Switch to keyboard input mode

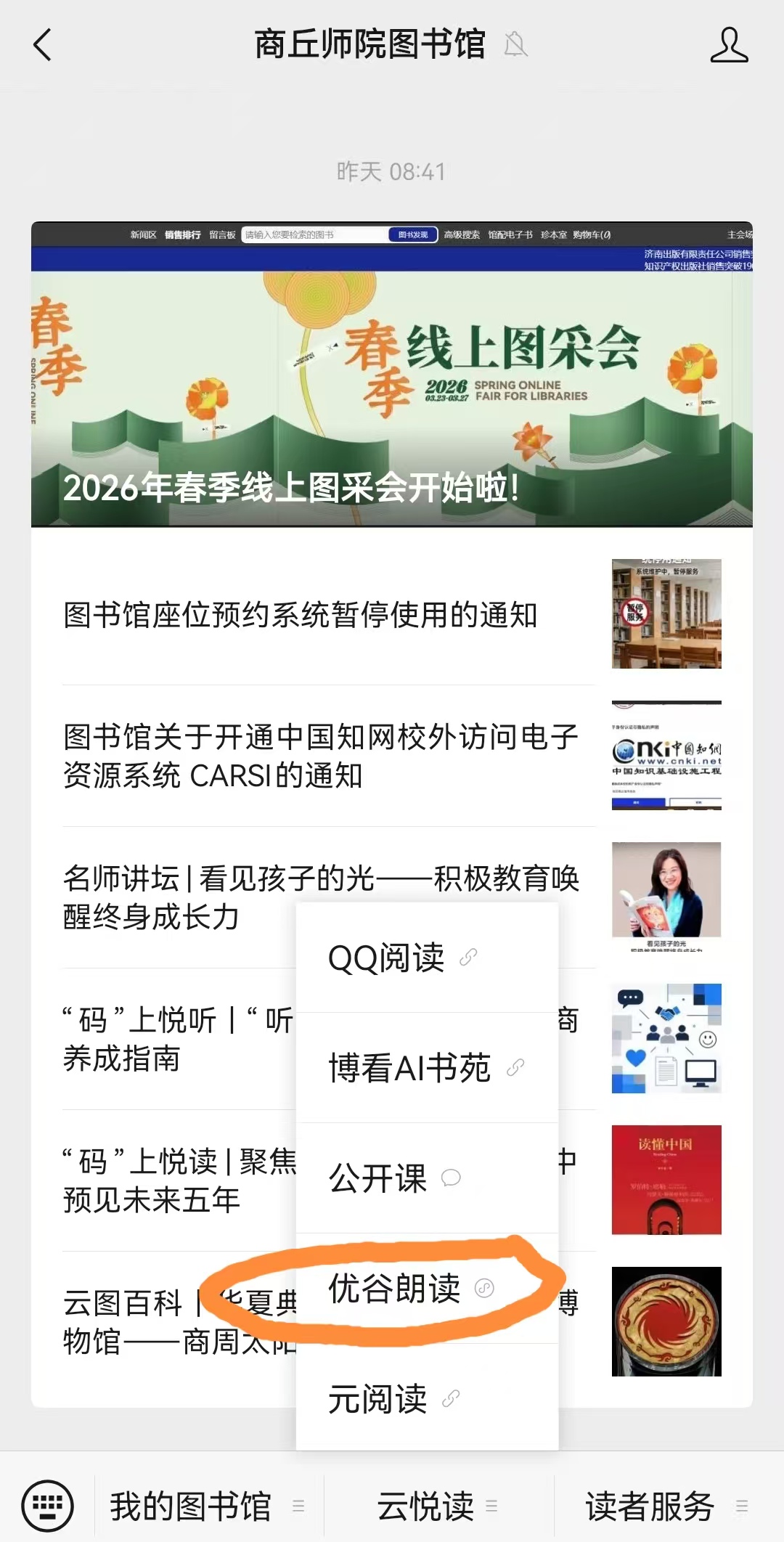(47, 1506)
